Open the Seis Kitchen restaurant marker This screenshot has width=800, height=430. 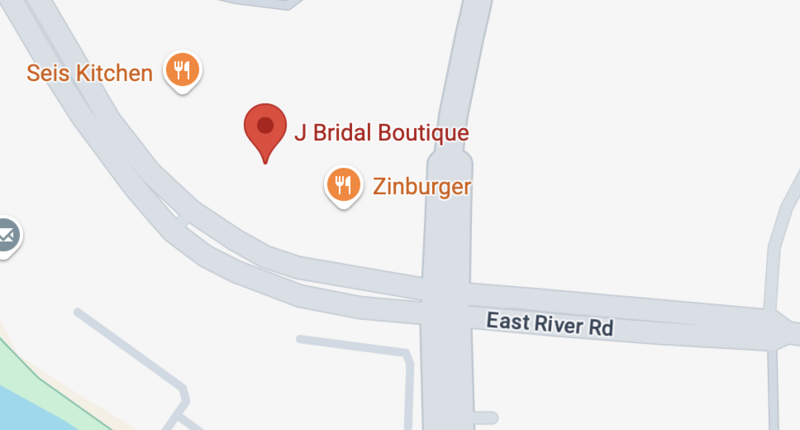(182, 70)
